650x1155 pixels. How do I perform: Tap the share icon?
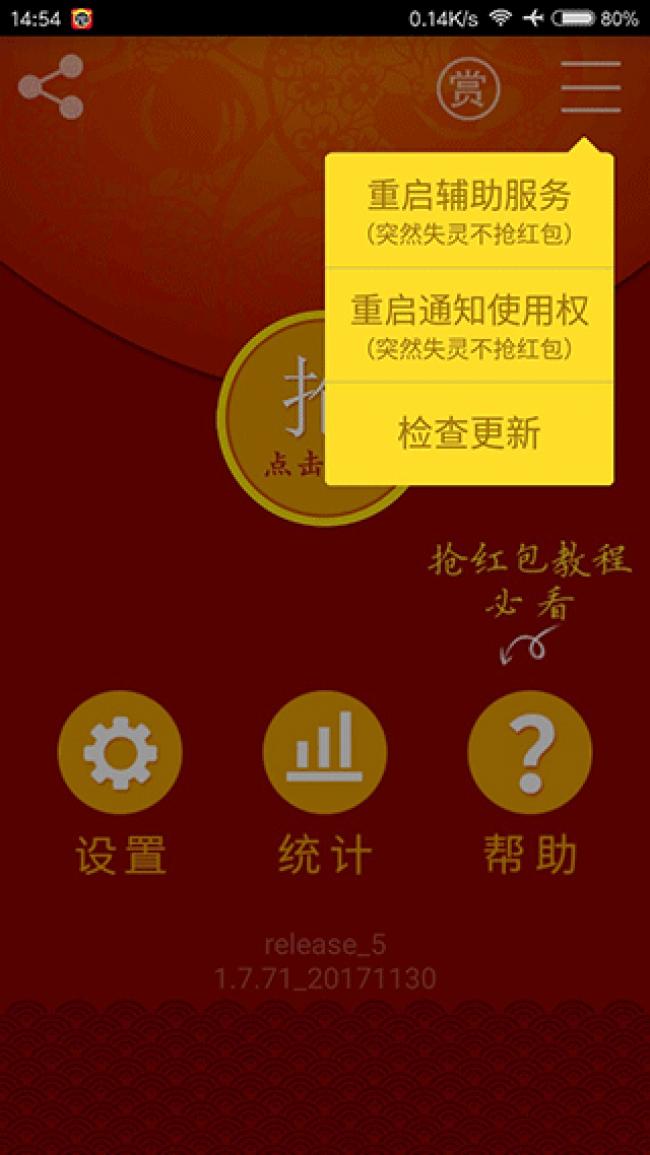[51, 87]
